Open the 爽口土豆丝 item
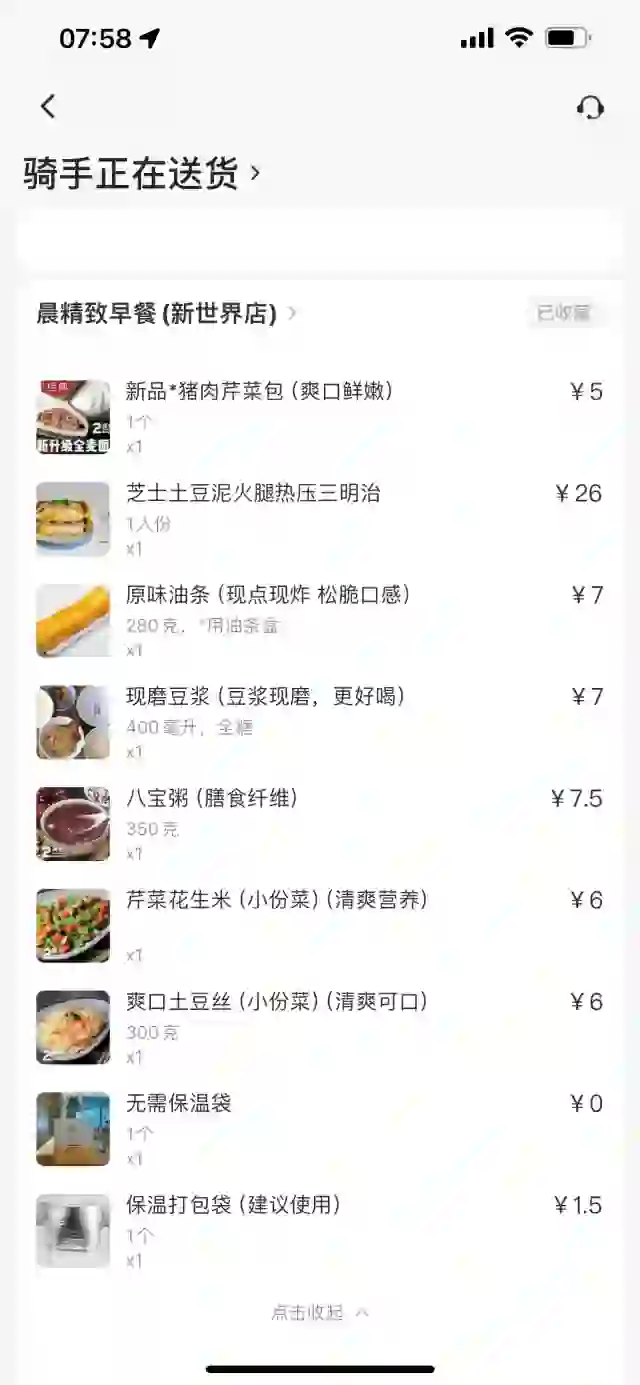 pyautogui.click(x=320, y=1027)
